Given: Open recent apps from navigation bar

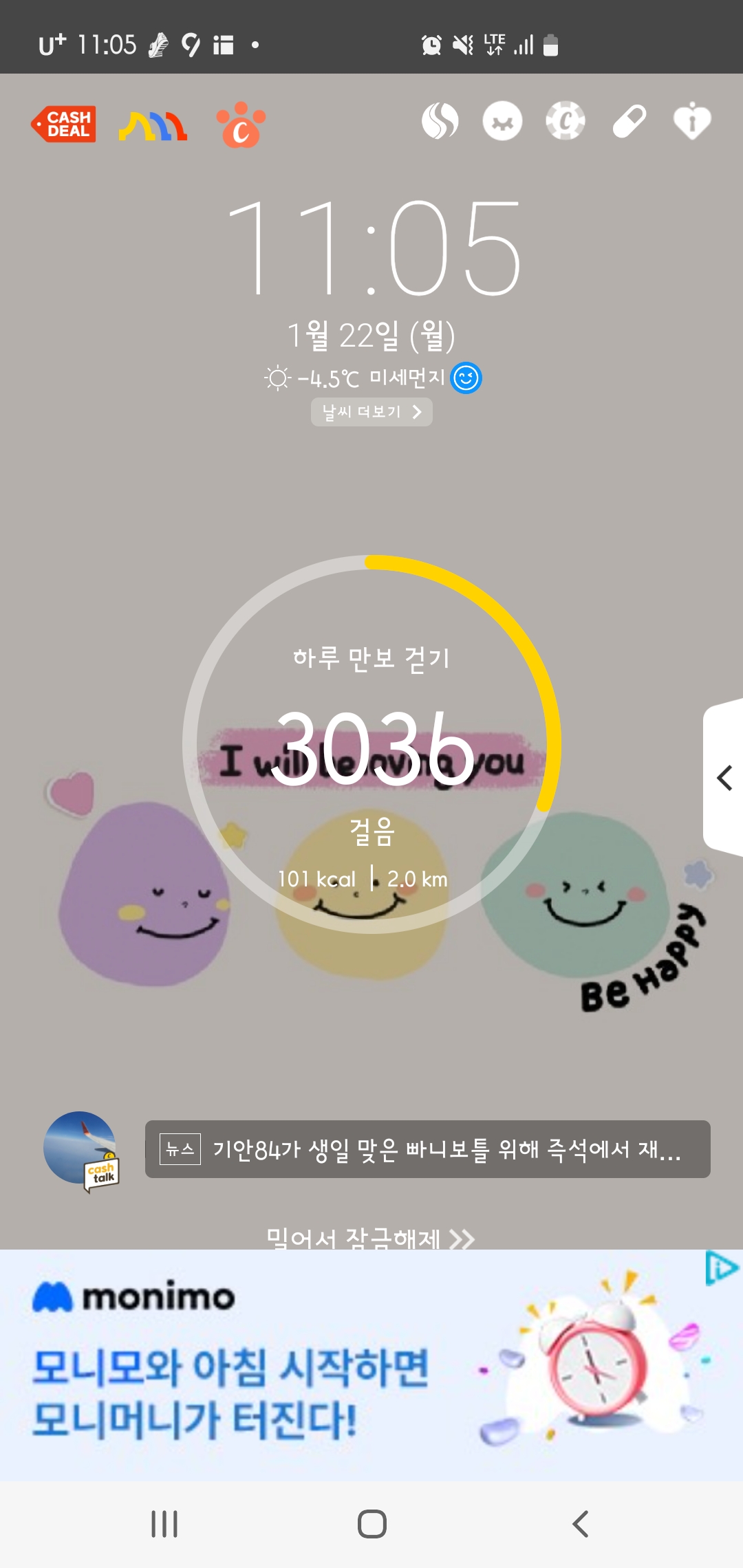Looking at the screenshot, I should pos(164,1524).
